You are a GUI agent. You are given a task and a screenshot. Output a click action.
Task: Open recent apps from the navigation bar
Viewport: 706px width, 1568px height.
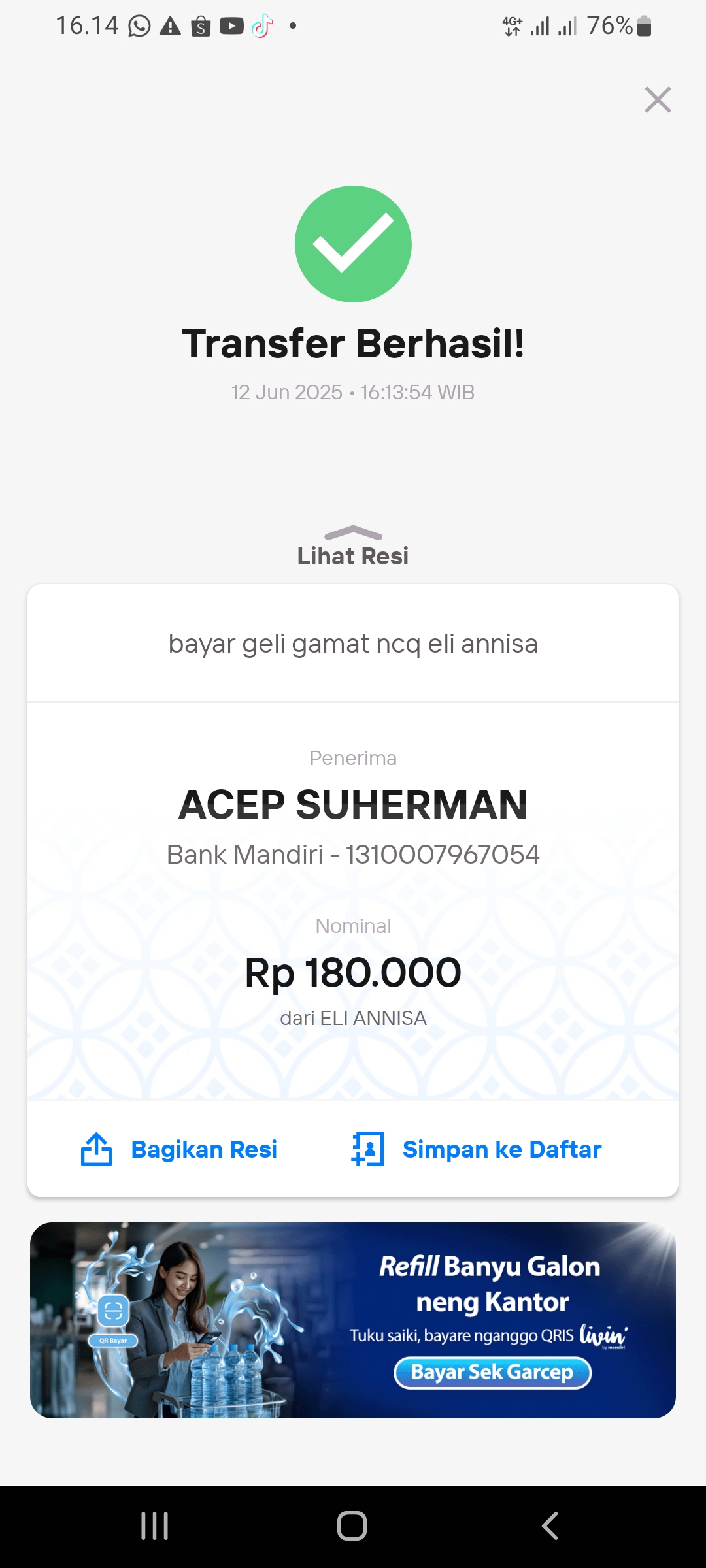pyautogui.click(x=155, y=1526)
